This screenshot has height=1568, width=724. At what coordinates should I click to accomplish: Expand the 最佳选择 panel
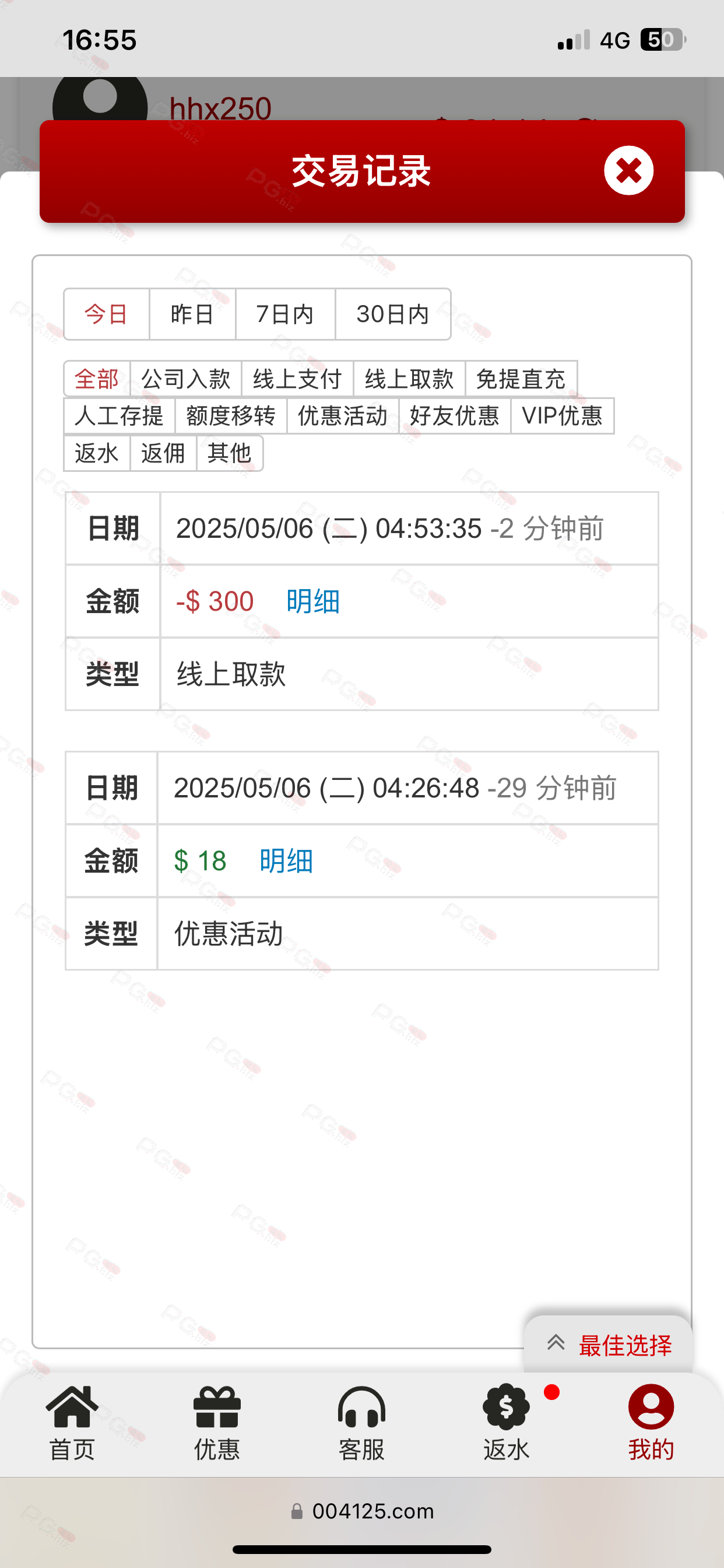(609, 1344)
